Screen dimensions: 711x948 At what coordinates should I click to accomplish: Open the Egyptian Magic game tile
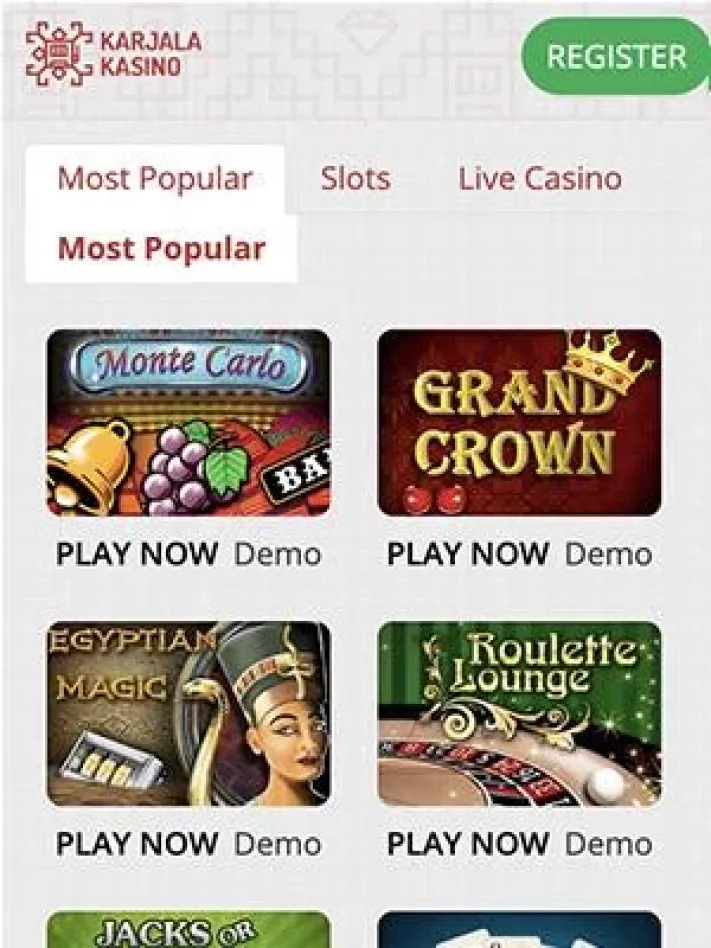click(x=188, y=714)
